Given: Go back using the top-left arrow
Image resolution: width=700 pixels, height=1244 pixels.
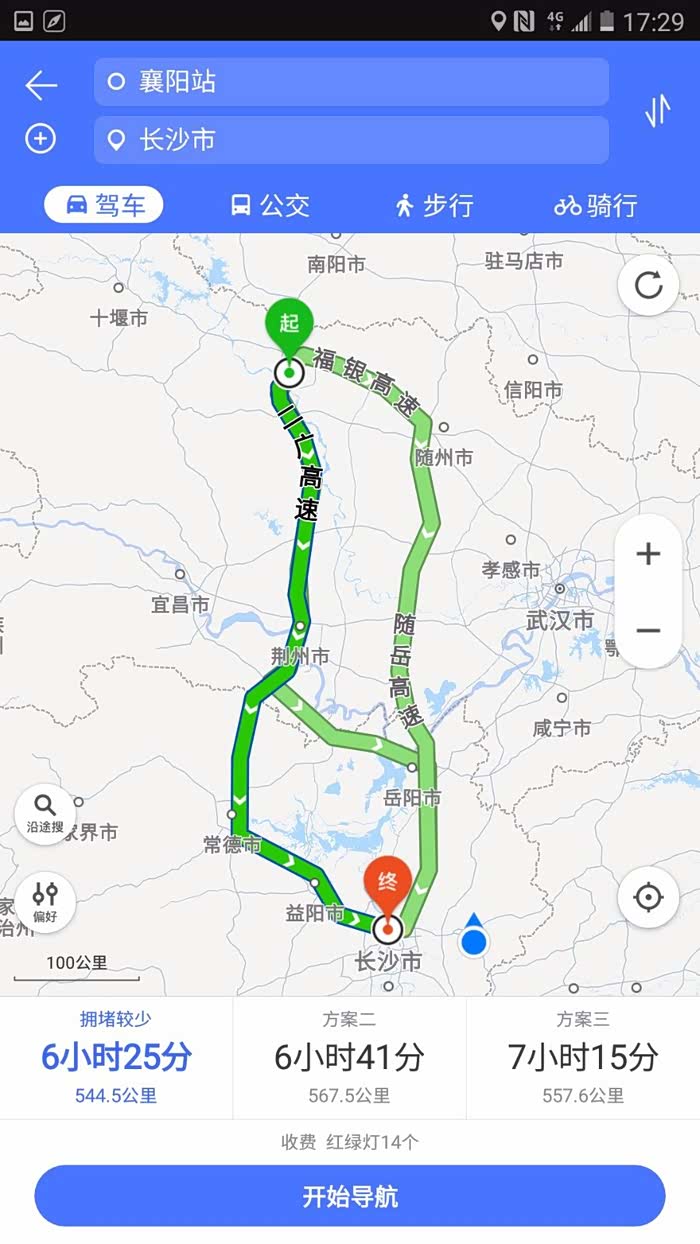Looking at the screenshot, I should [41, 85].
